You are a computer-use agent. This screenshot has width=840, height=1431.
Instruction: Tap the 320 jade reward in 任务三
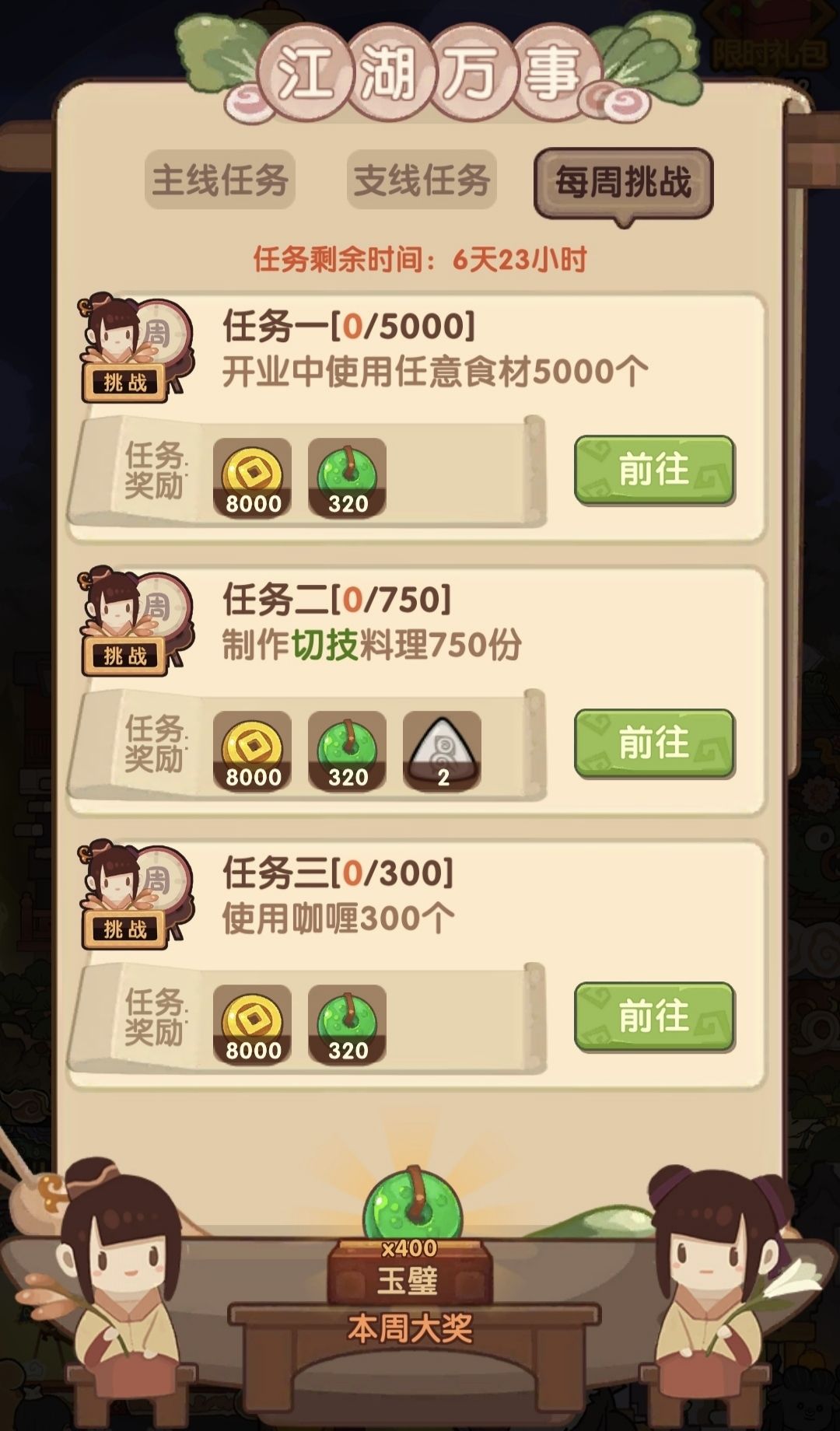(347, 1024)
